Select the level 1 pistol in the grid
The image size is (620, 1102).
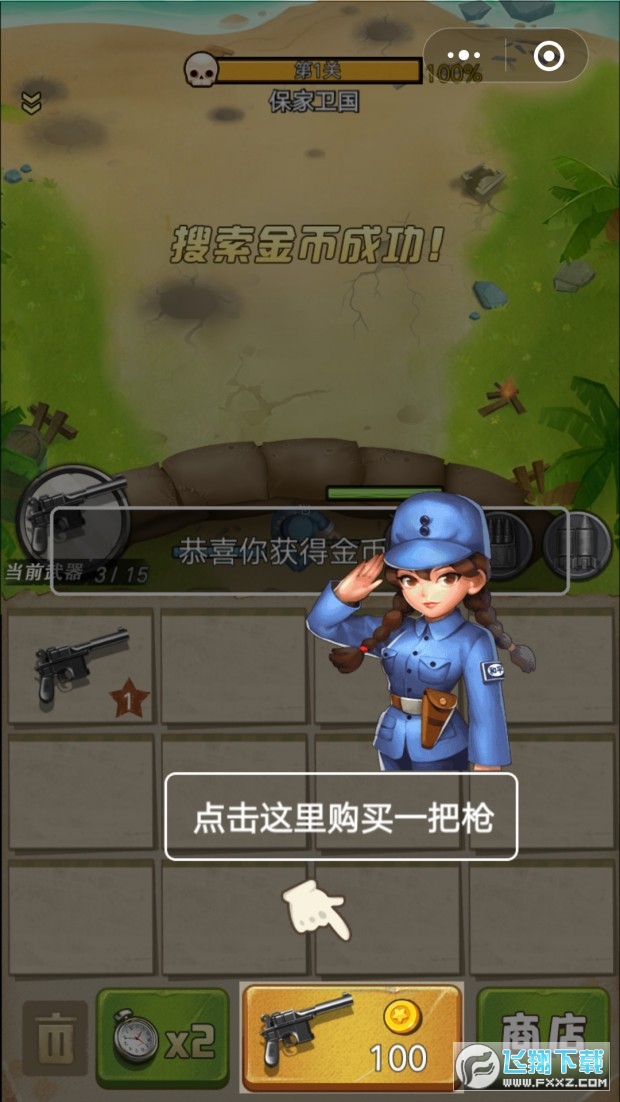tap(81, 667)
